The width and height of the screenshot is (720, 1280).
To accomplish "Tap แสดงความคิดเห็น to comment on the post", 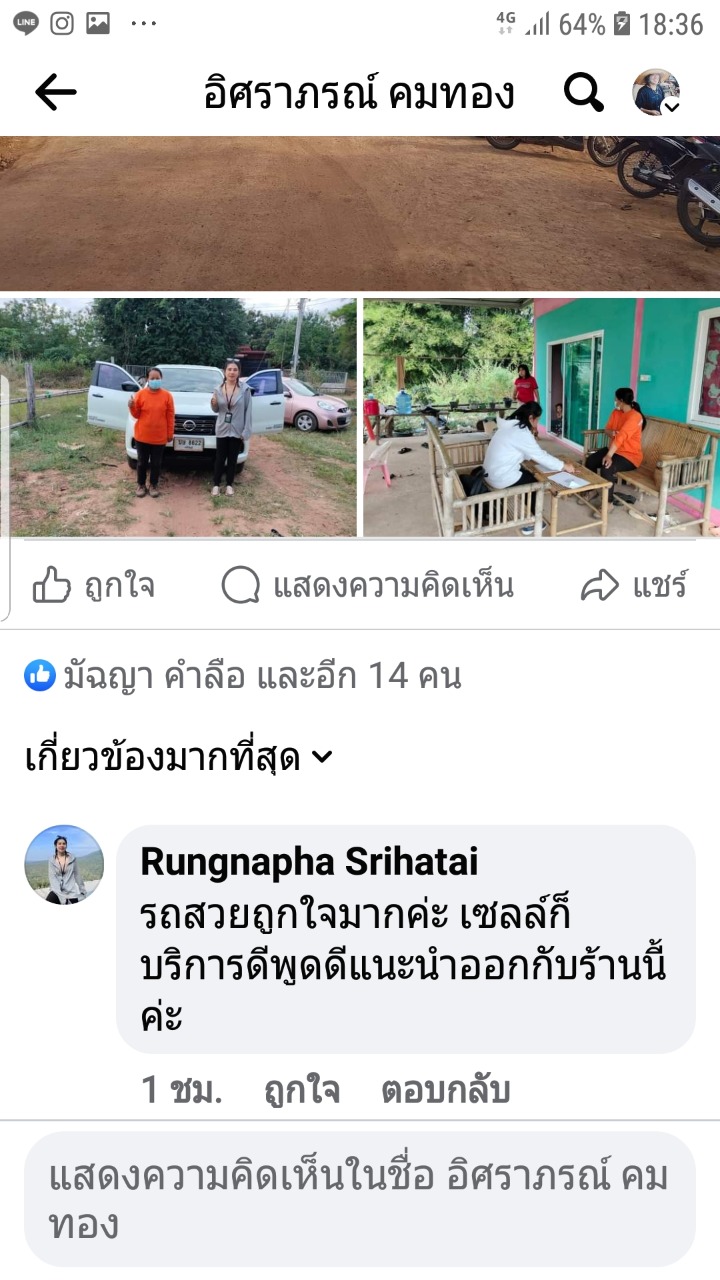I will point(368,586).
